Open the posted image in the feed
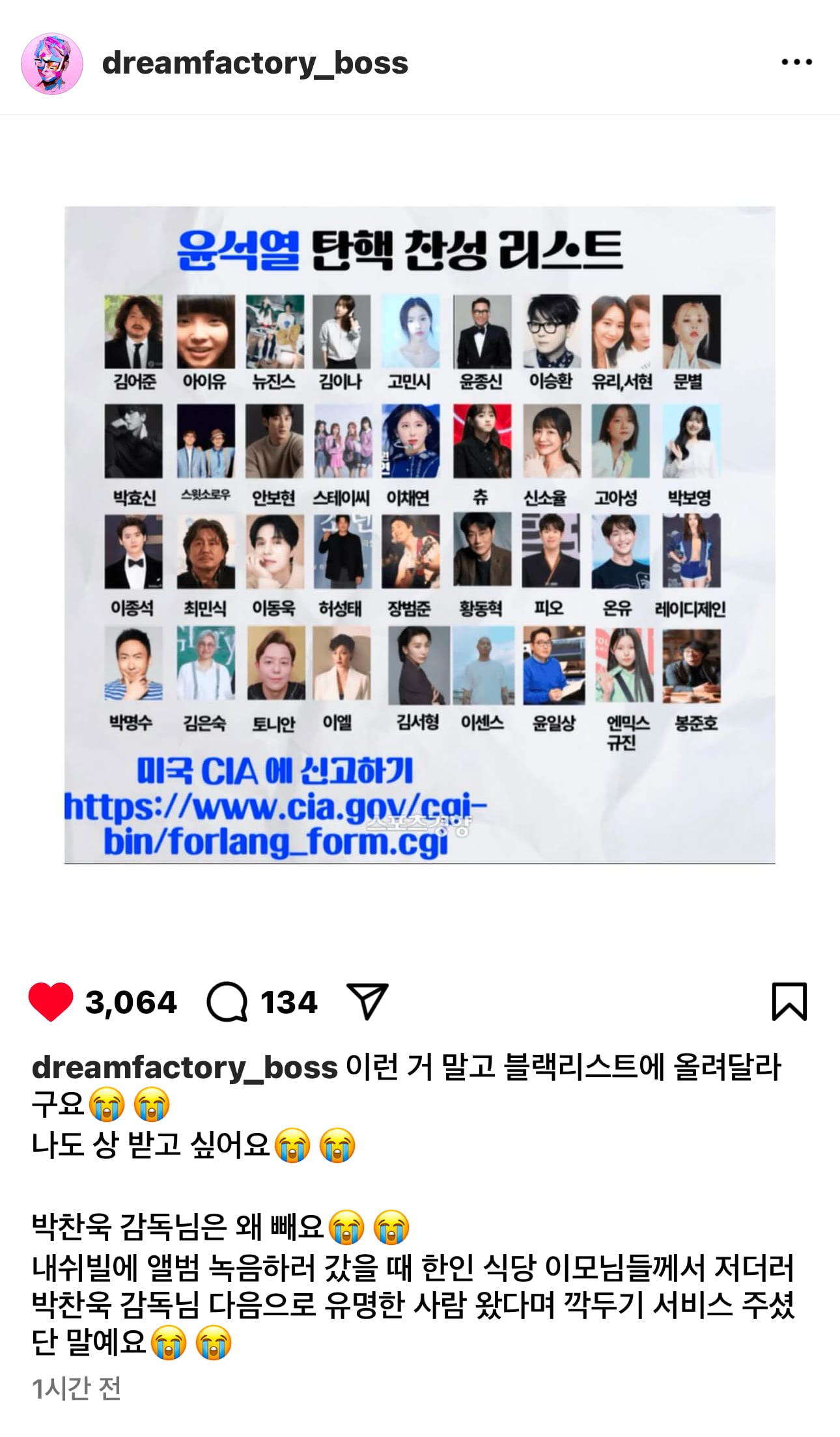Screen dimensions: 840x1437 [x=420, y=535]
